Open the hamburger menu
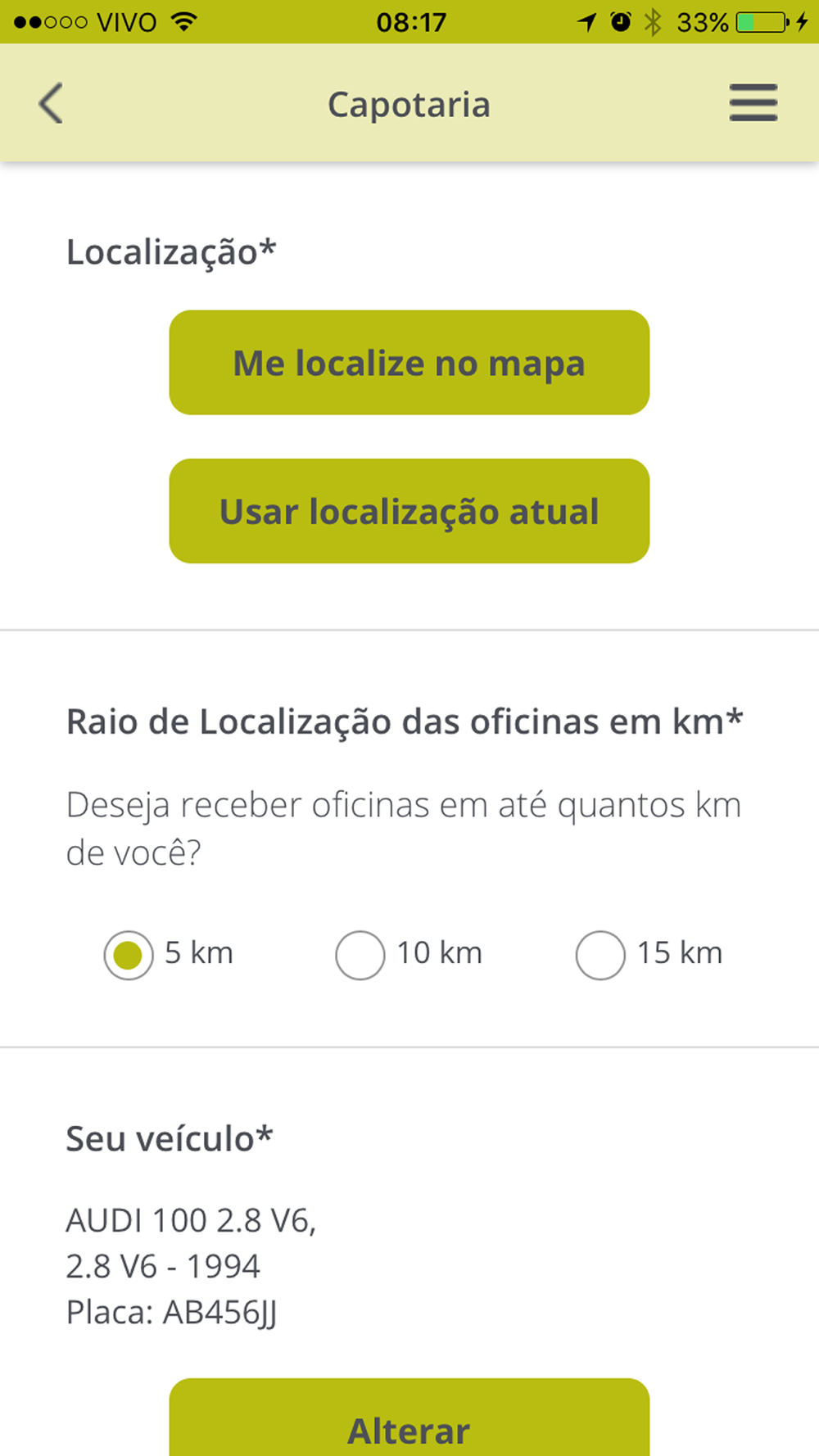 753,103
